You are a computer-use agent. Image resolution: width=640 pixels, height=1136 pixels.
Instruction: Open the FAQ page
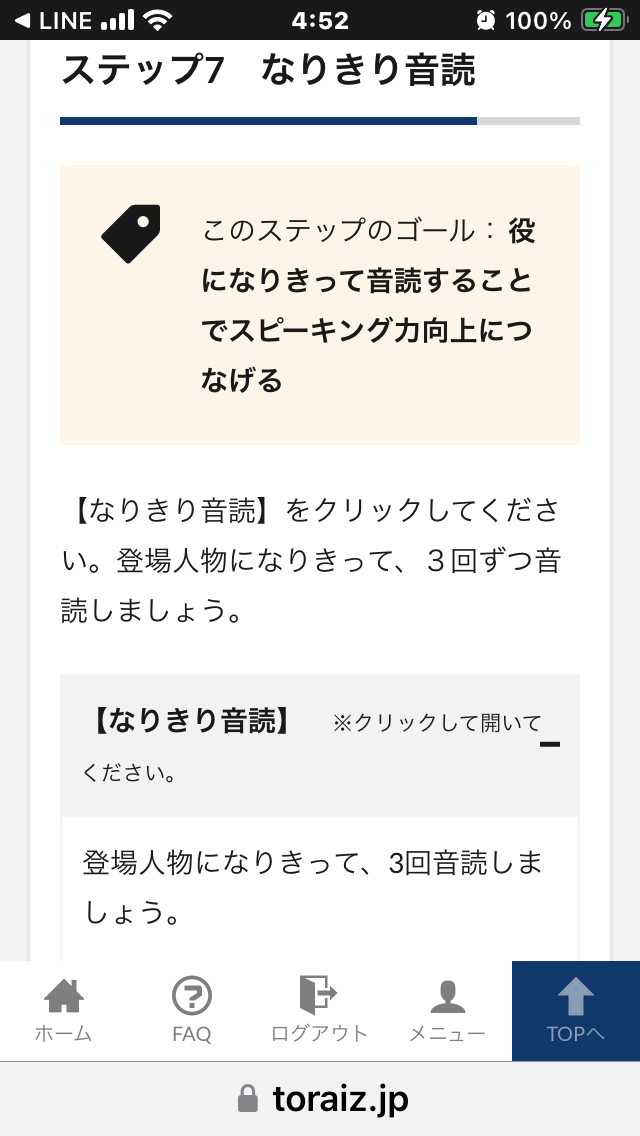click(x=192, y=1011)
